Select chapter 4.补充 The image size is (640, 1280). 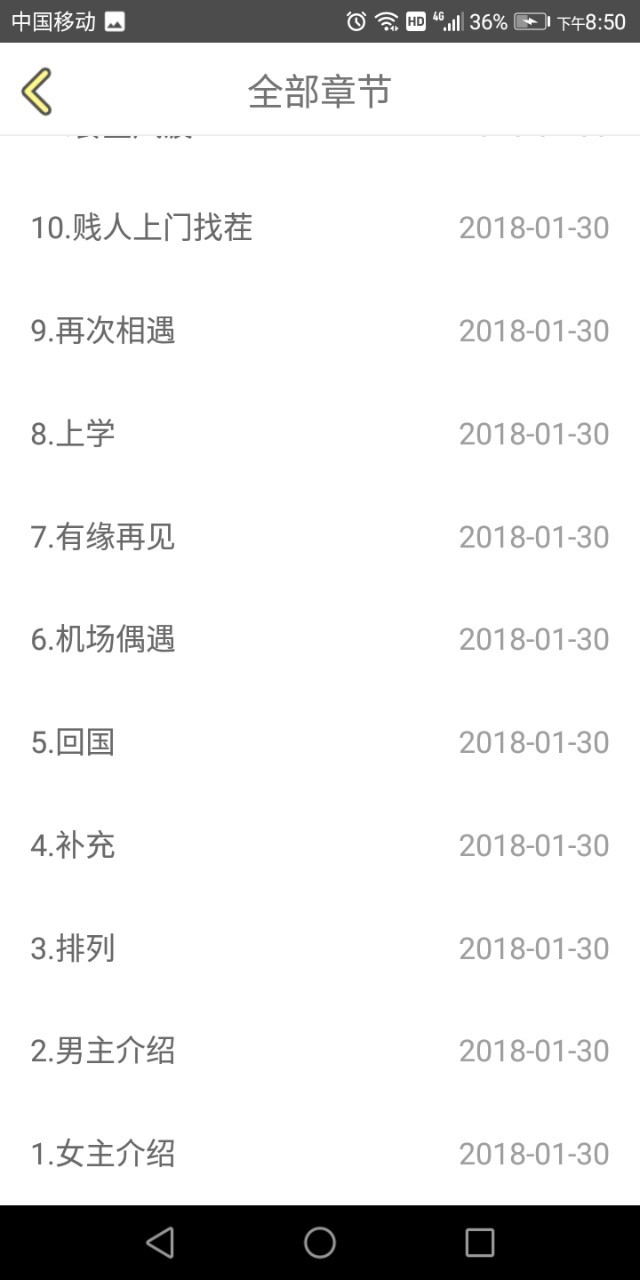click(320, 846)
